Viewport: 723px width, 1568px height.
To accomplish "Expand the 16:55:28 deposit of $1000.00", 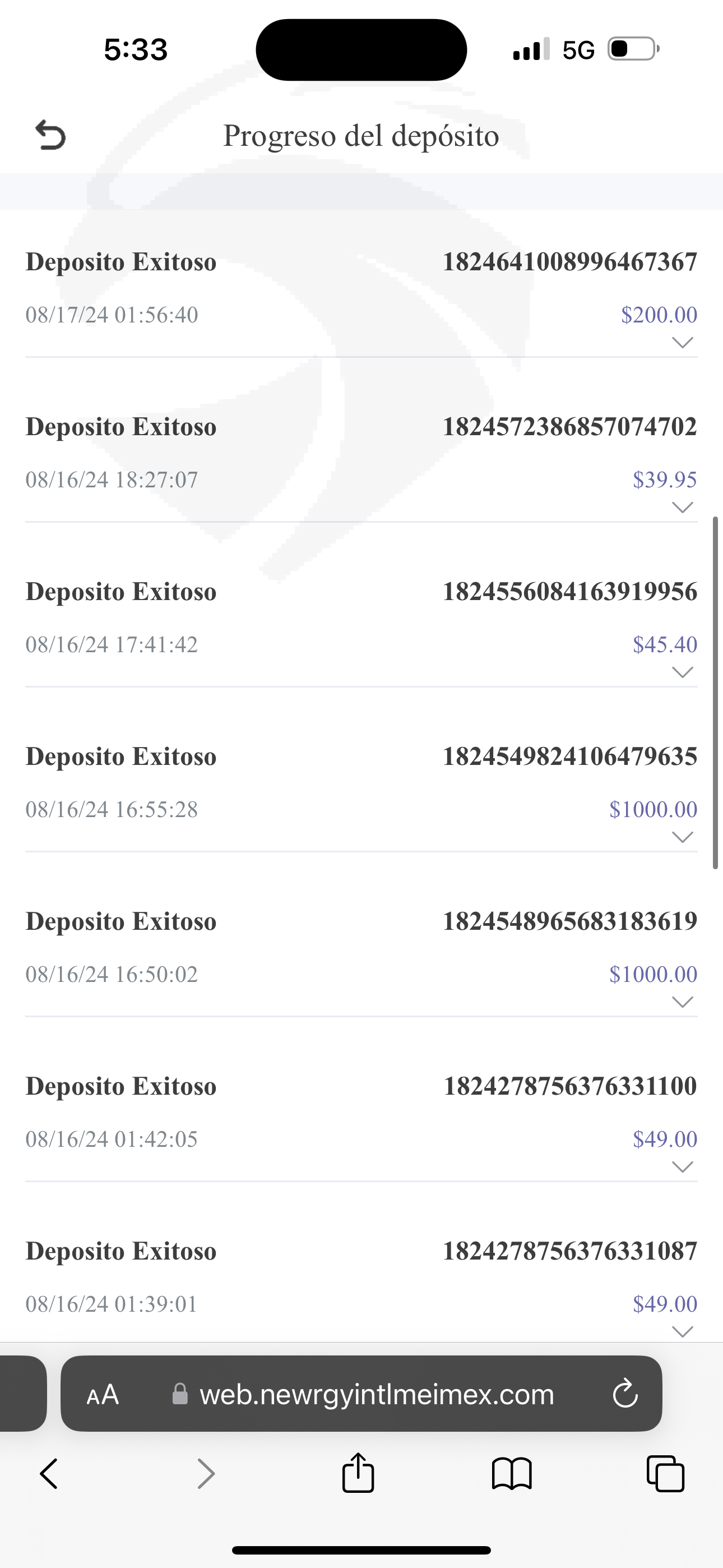I will click(x=682, y=837).
